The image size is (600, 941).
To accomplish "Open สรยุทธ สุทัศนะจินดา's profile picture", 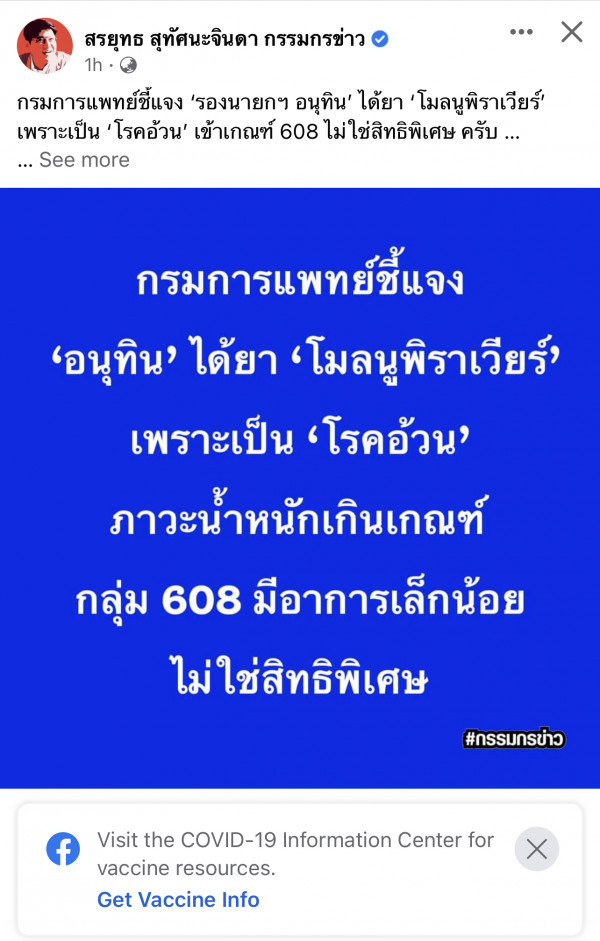I will [45, 46].
